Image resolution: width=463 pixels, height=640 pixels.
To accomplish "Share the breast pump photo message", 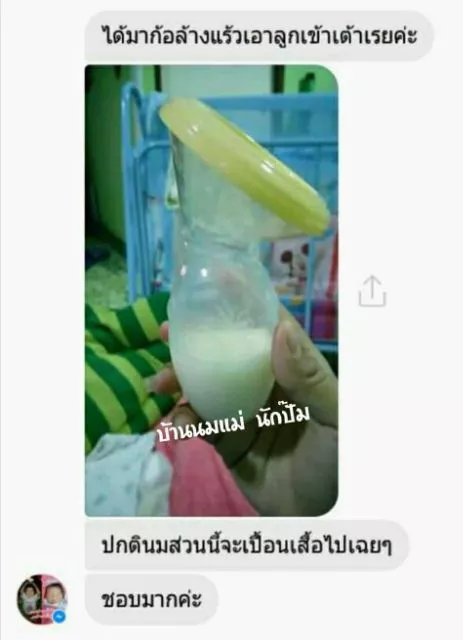I will click(372, 291).
